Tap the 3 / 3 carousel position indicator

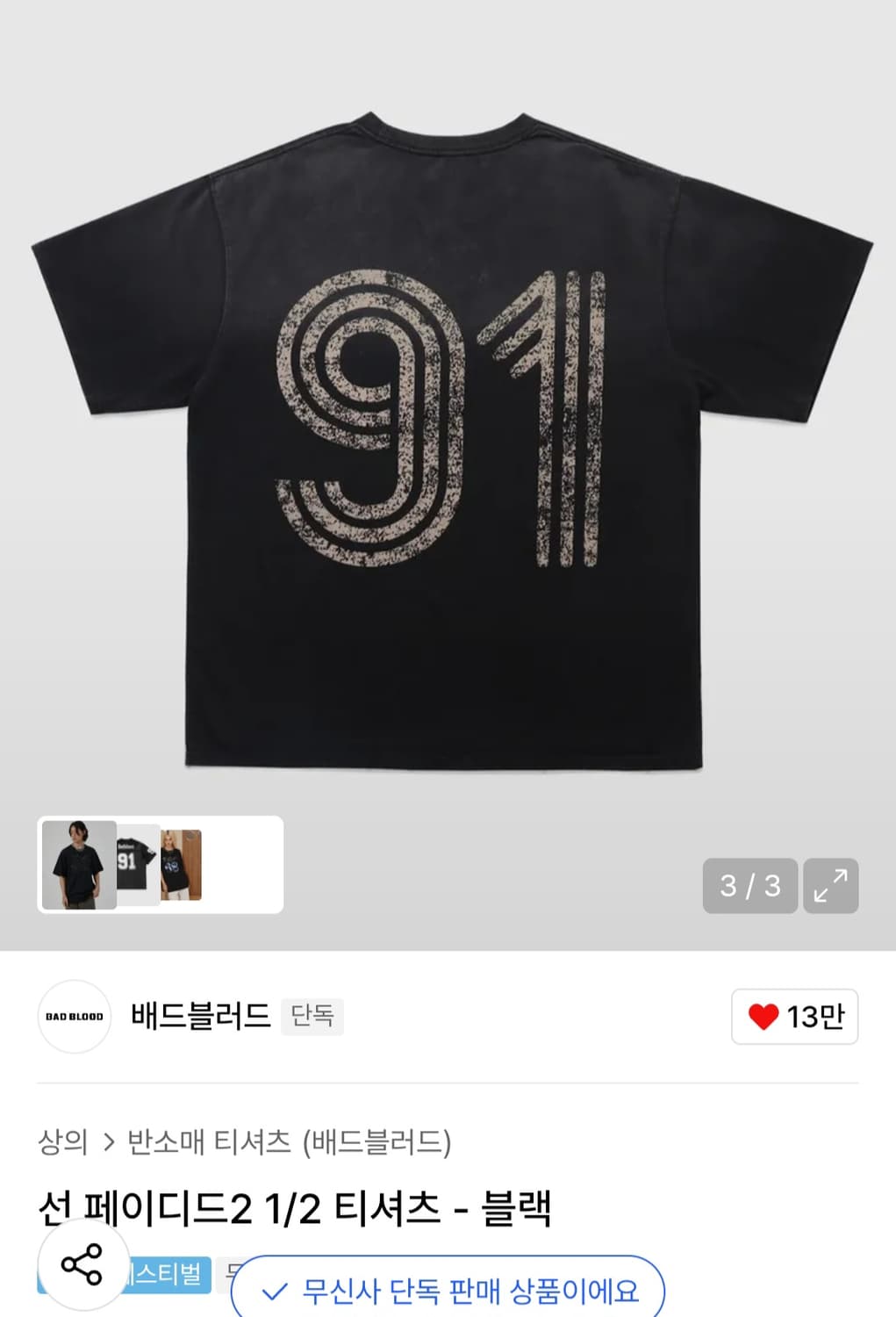750,885
